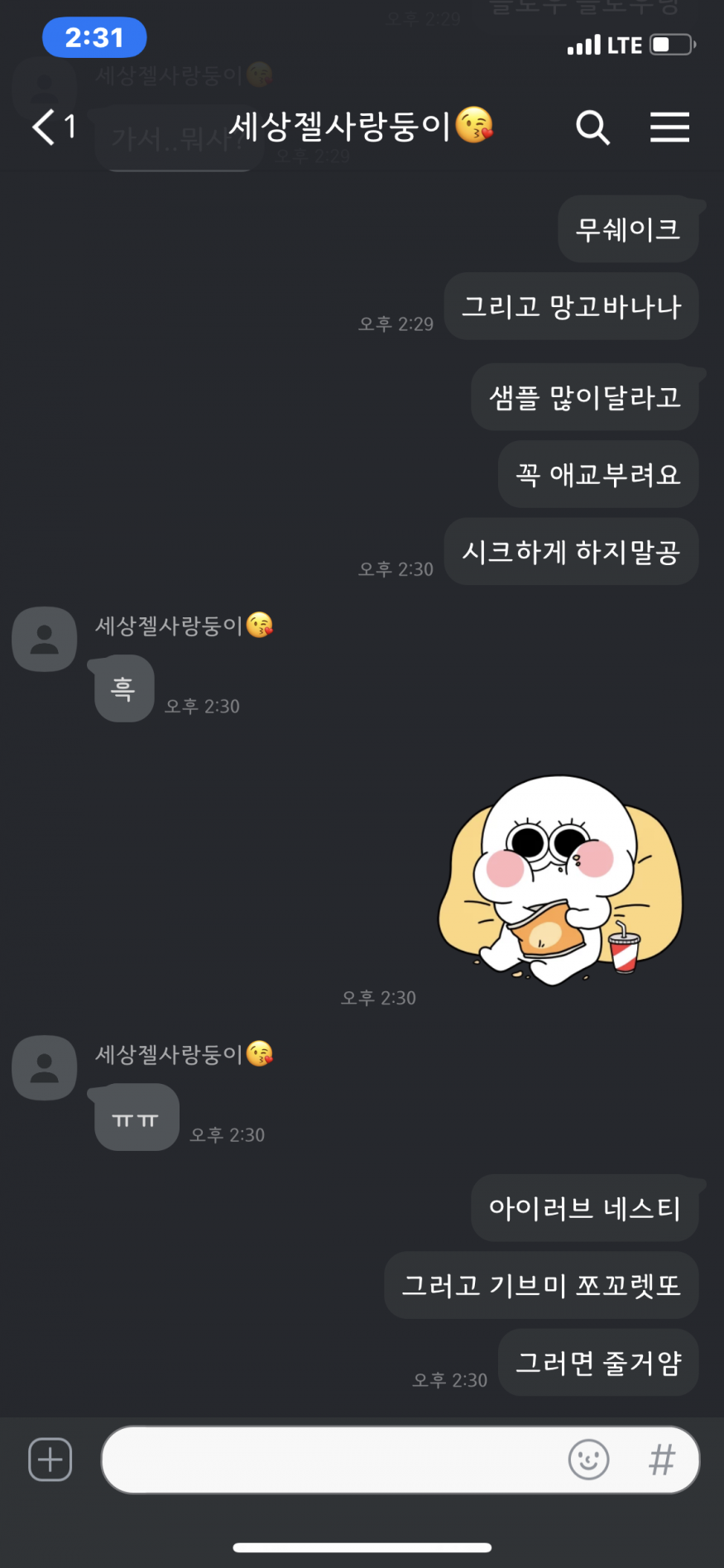The height and width of the screenshot is (1568, 724).
Task: Tap the snack-eating character sticker
Action: [560, 881]
